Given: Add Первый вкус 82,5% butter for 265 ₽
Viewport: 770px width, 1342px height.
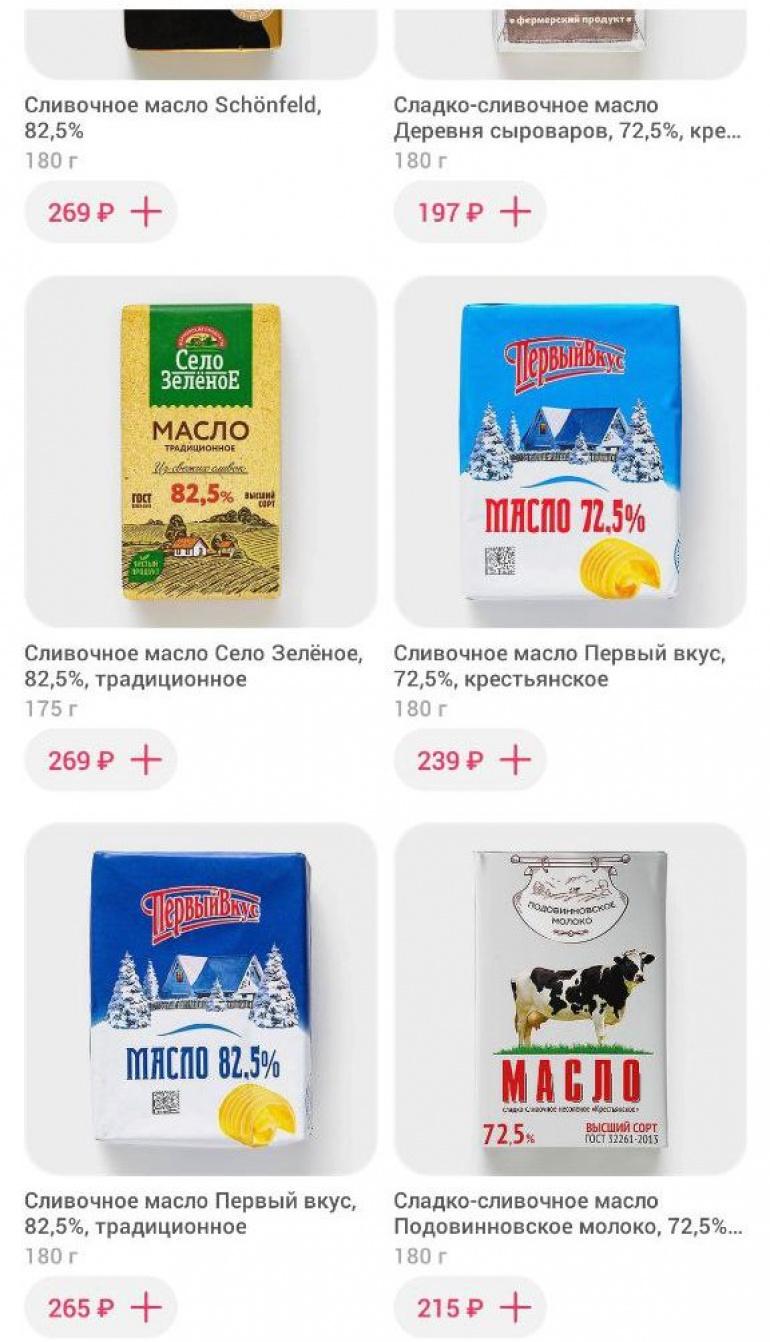Looking at the screenshot, I should 144,1307.
